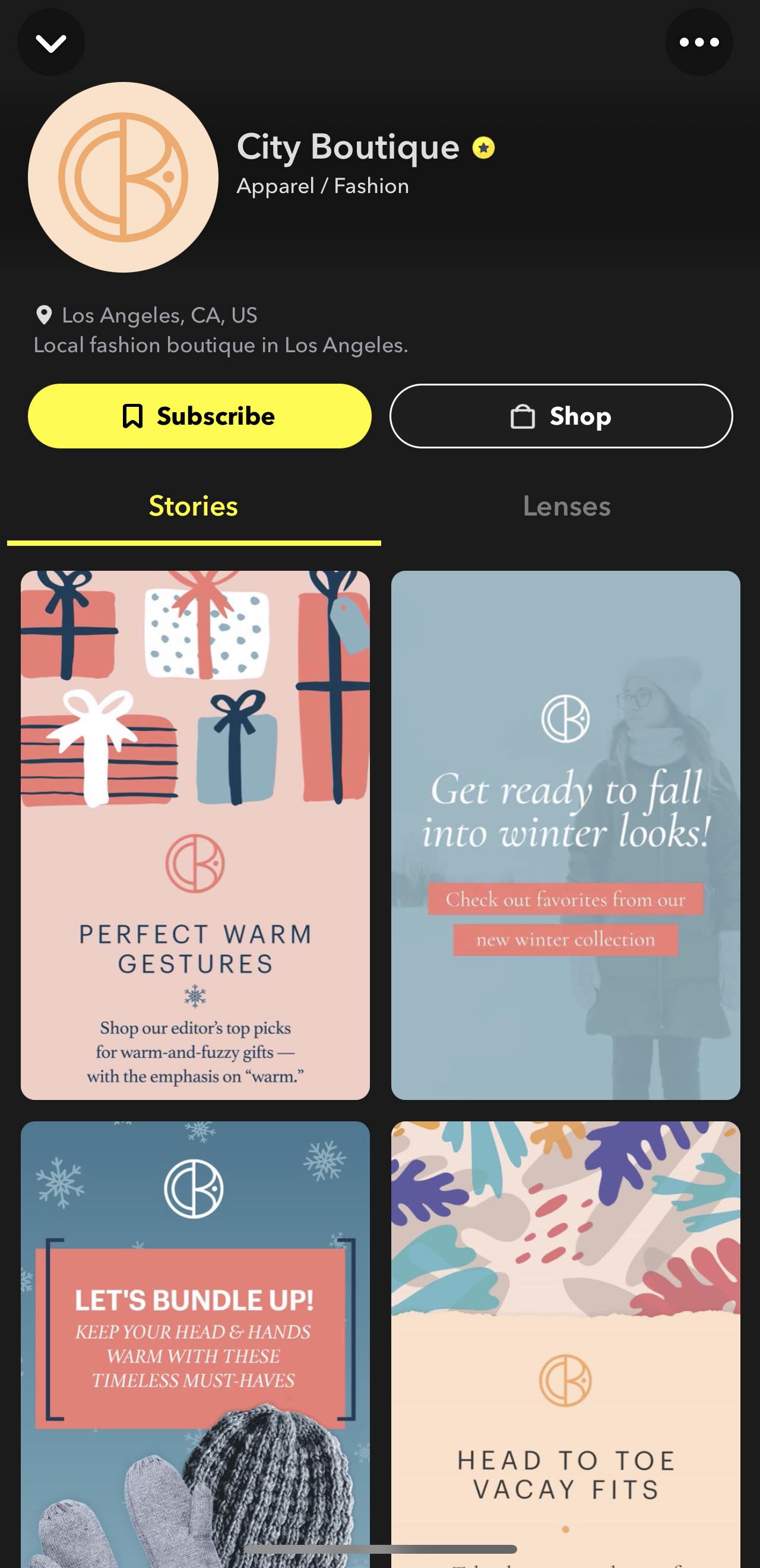
Task: Open the Let's Bundle Up story
Action: pyautogui.click(x=195, y=1339)
